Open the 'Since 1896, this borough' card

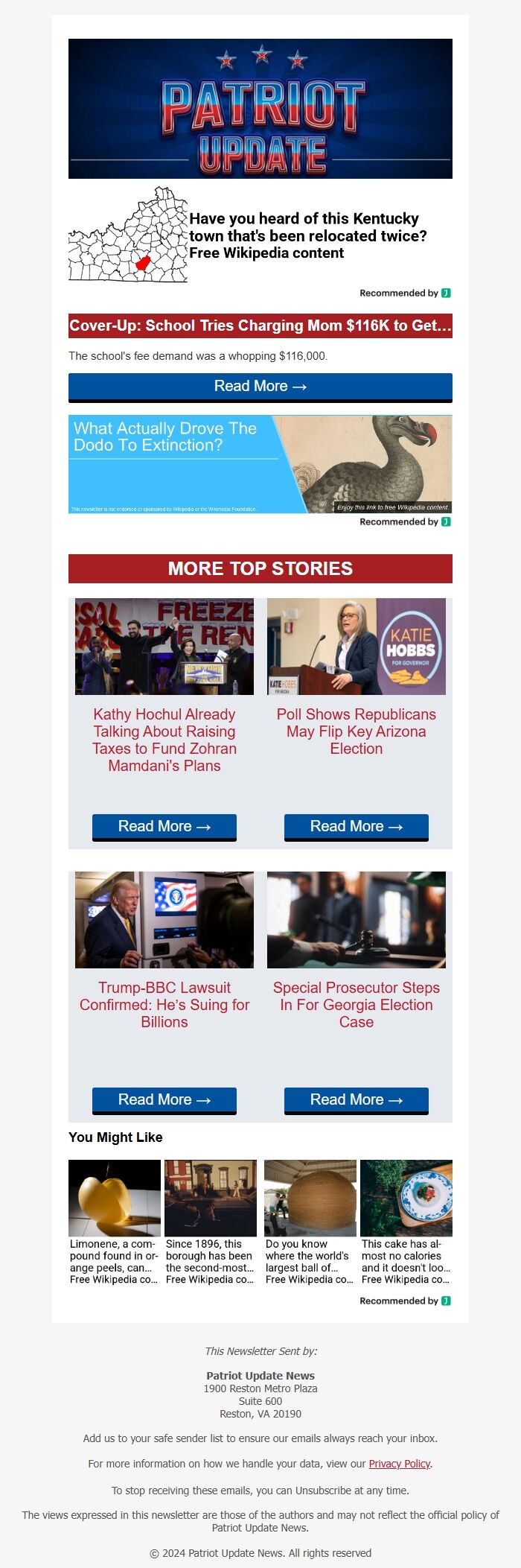pyautogui.click(x=211, y=1222)
